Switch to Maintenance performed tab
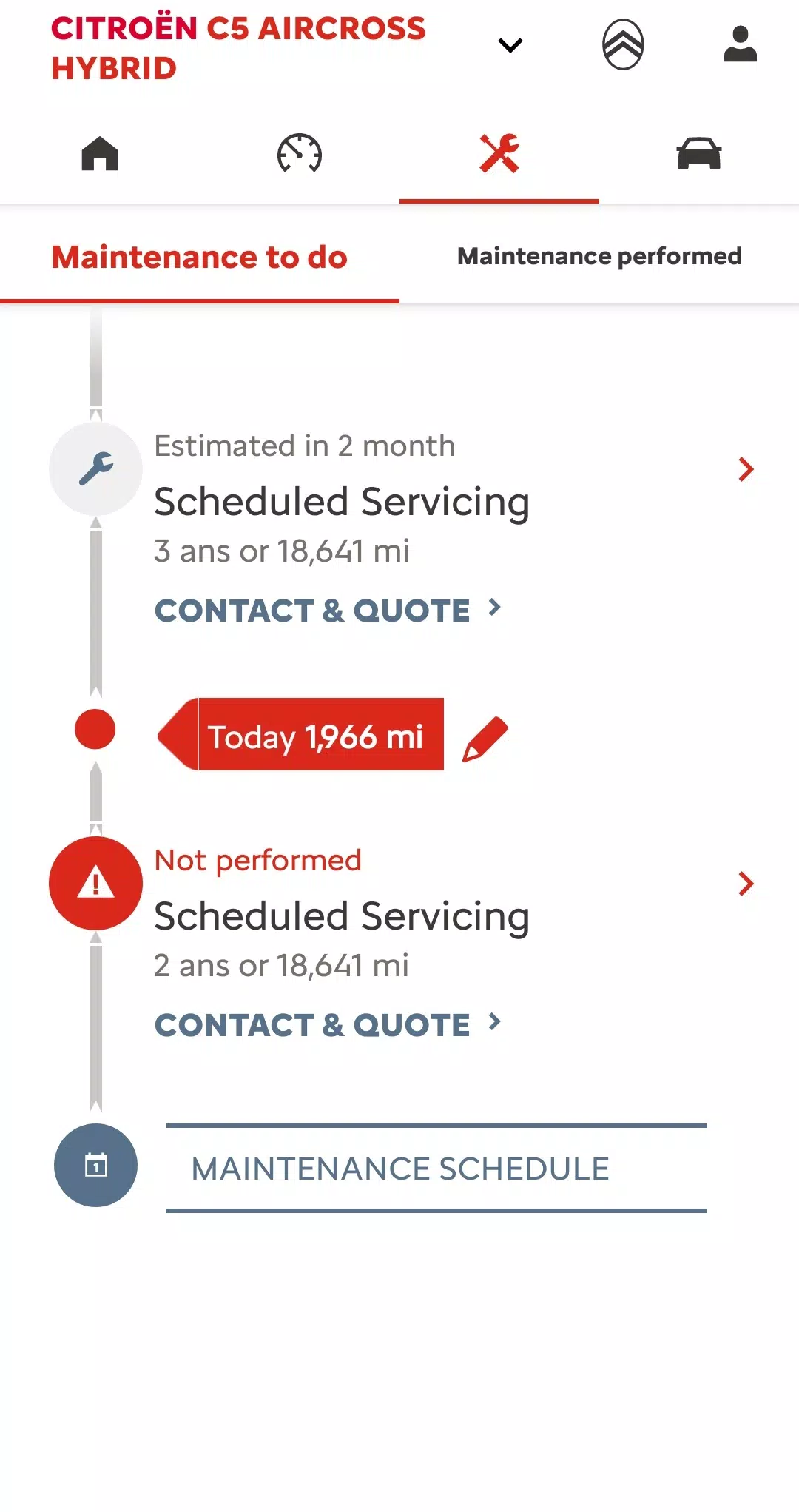The width and height of the screenshot is (799, 1512). pos(599,256)
